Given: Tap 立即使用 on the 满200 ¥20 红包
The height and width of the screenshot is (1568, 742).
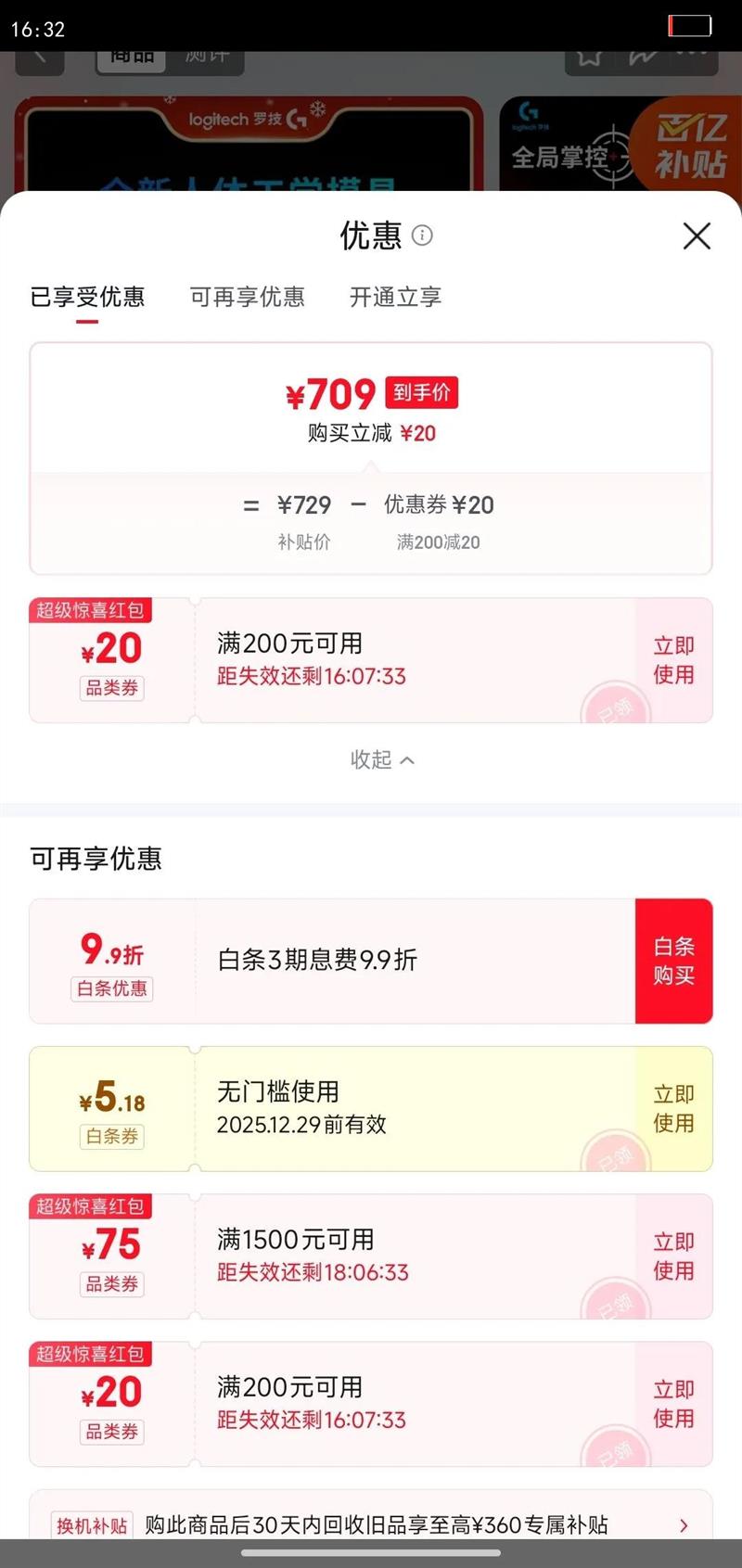Looking at the screenshot, I should [x=673, y=659].
